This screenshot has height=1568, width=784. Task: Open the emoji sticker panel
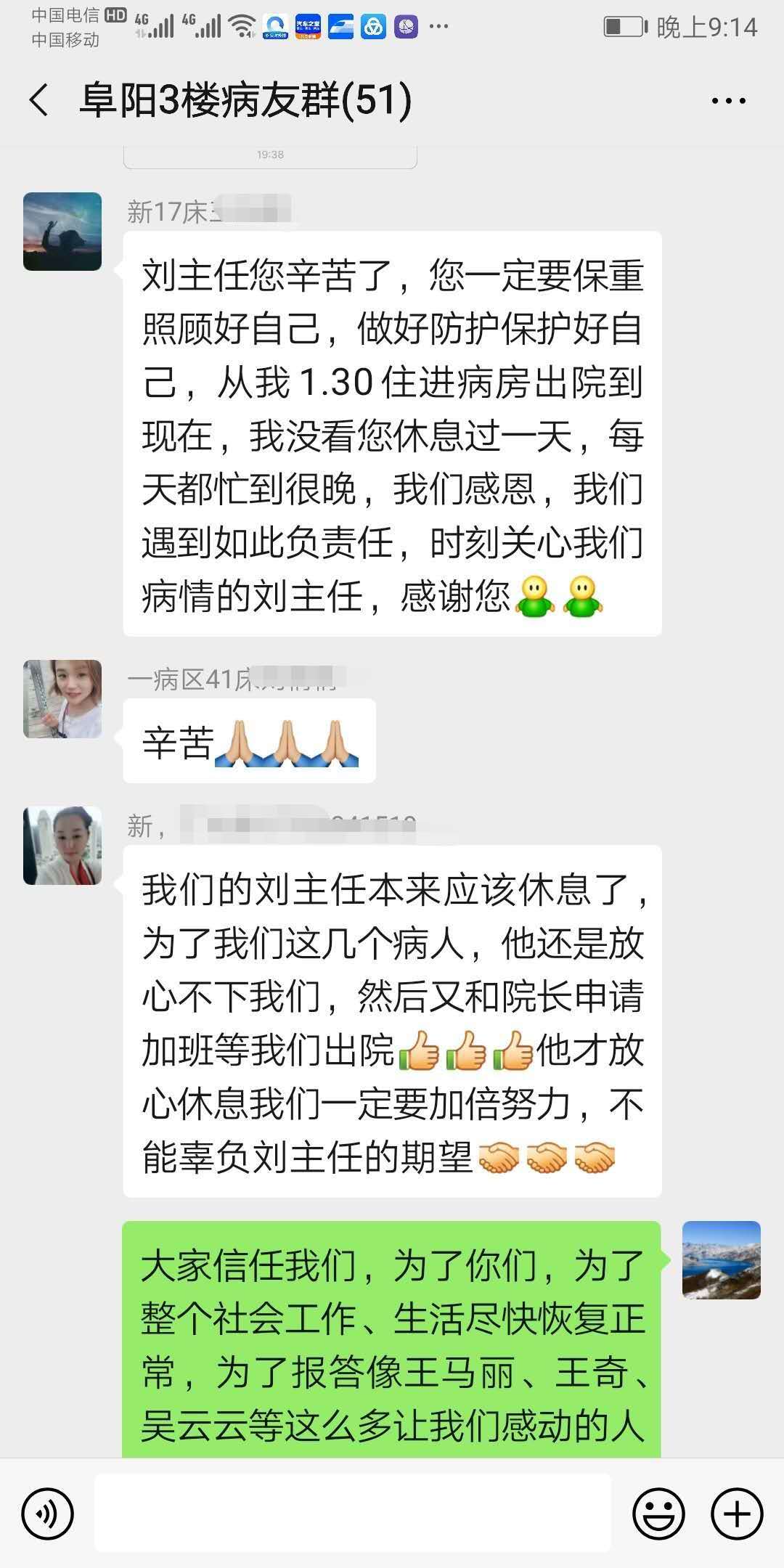pos(658,1514)
